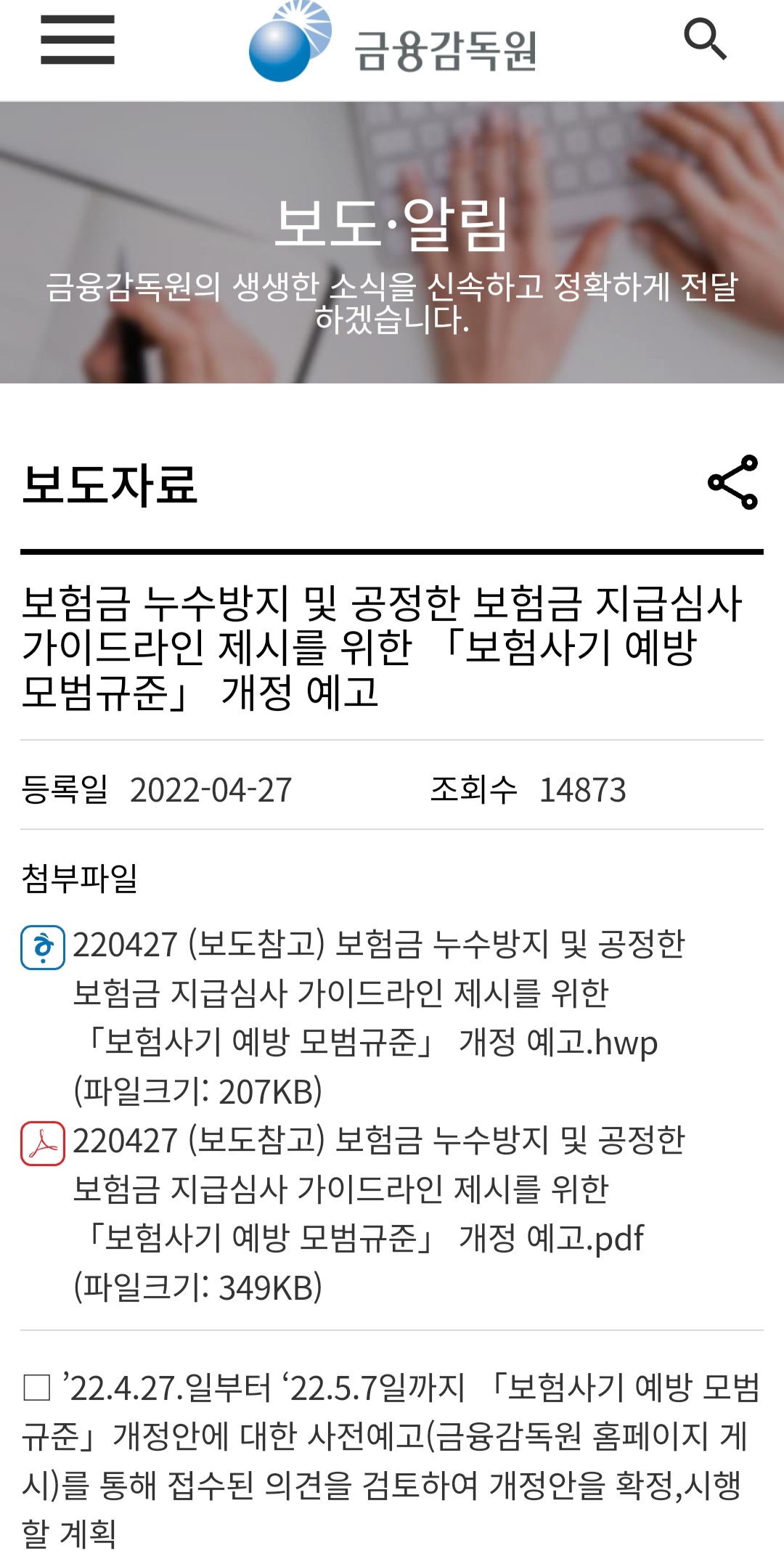Go to 금융감독원 home via logo
Screen dimensions: 784x1556
pos(392,45)
